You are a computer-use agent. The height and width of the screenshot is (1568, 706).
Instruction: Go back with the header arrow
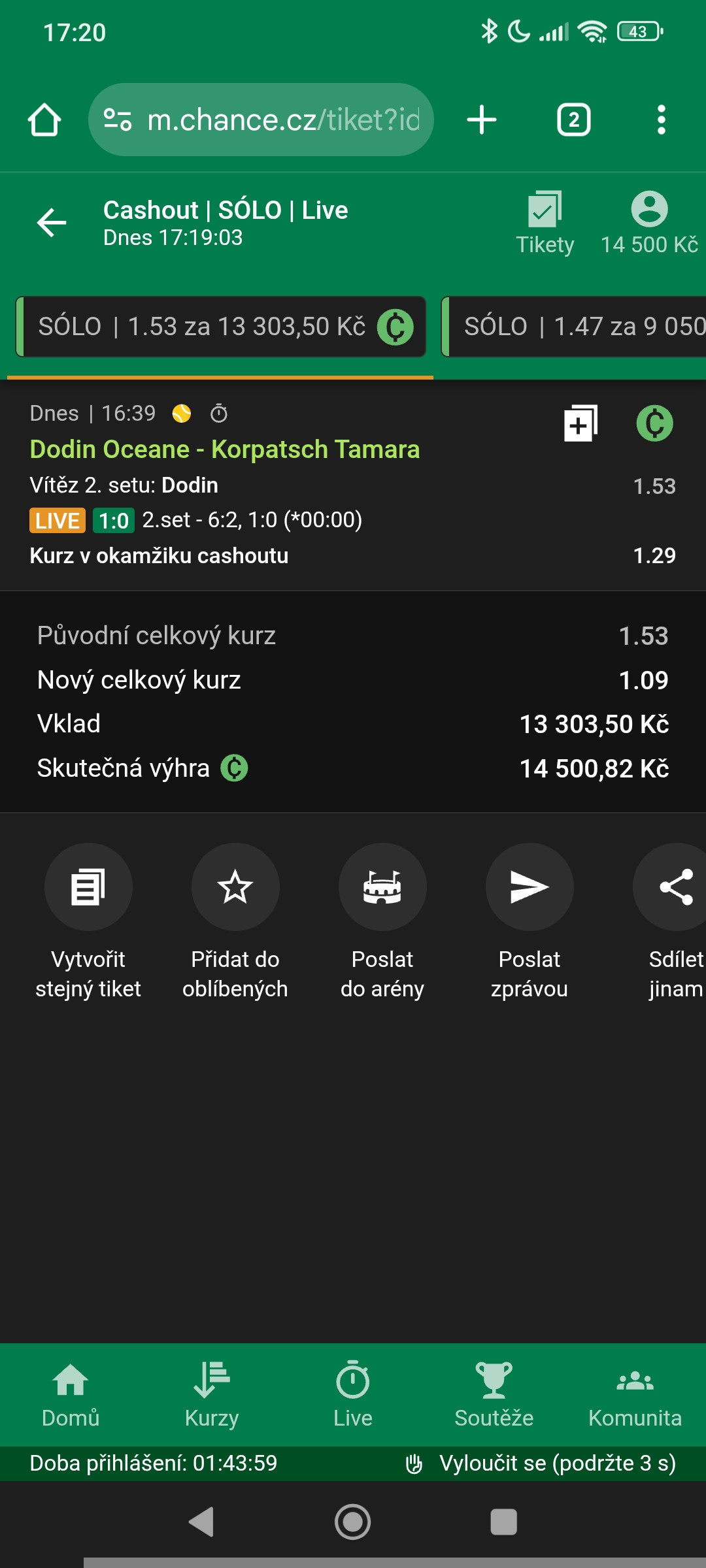coord(52,223)
